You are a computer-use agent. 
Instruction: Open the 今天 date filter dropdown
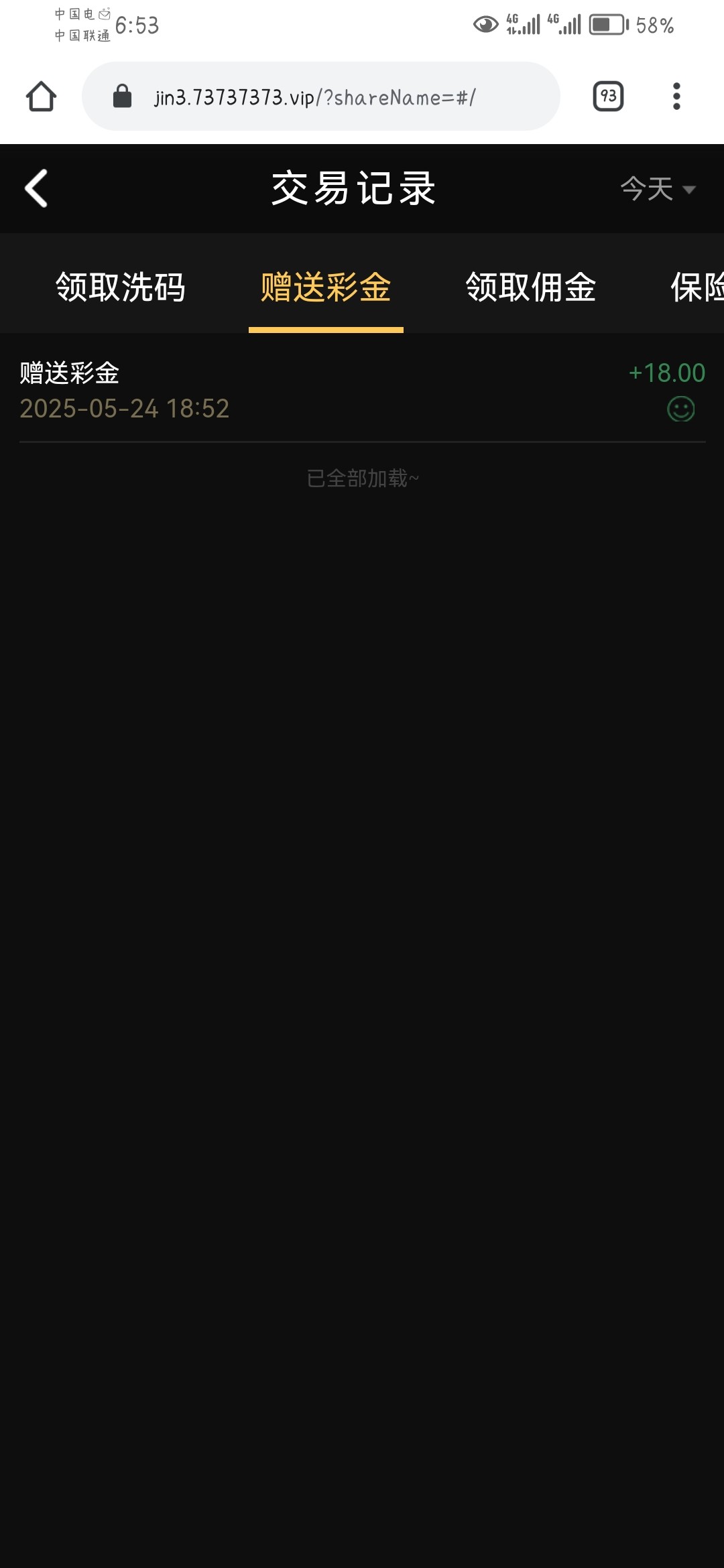tap(658, 189)
